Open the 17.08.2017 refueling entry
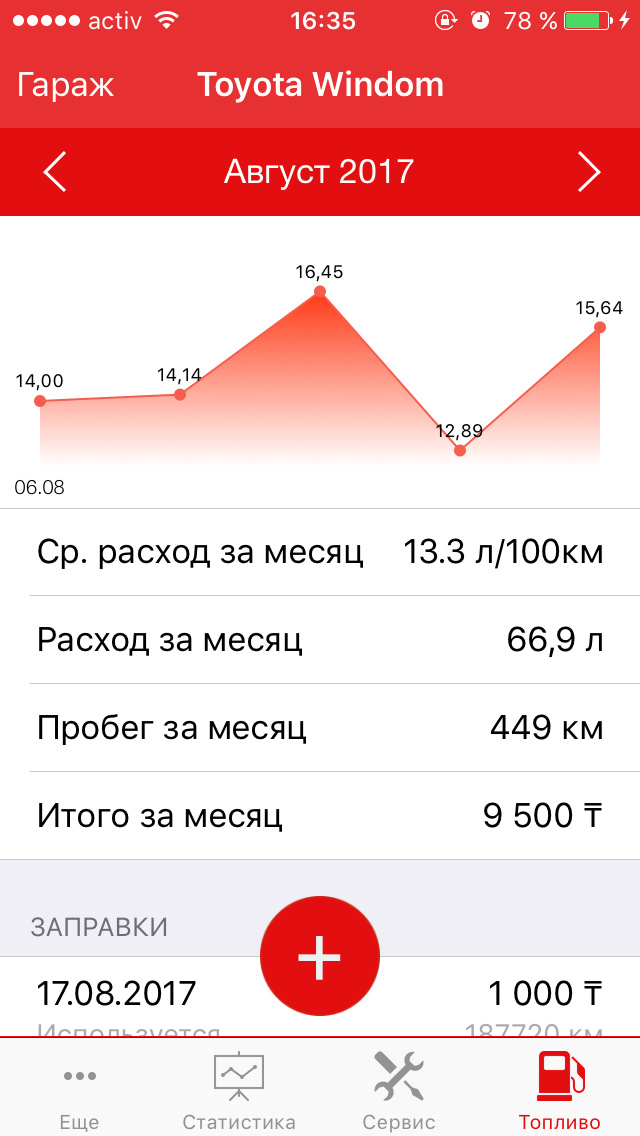 320,997
